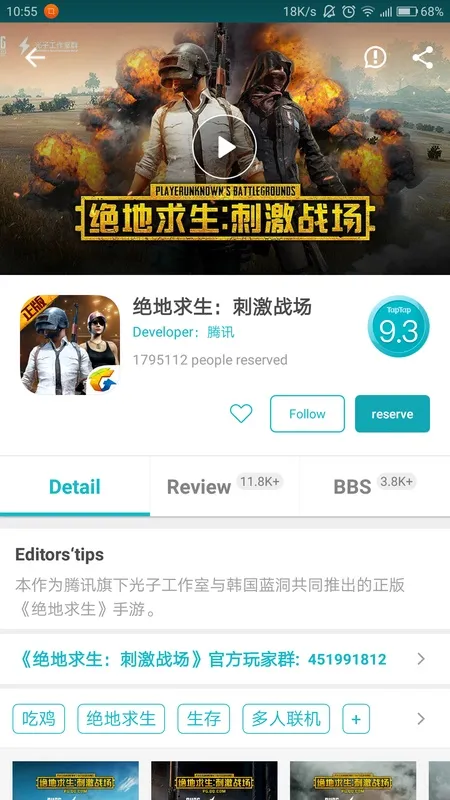Expand tags with the chevron arrow

pyautogui.click(x=421, y=719)
